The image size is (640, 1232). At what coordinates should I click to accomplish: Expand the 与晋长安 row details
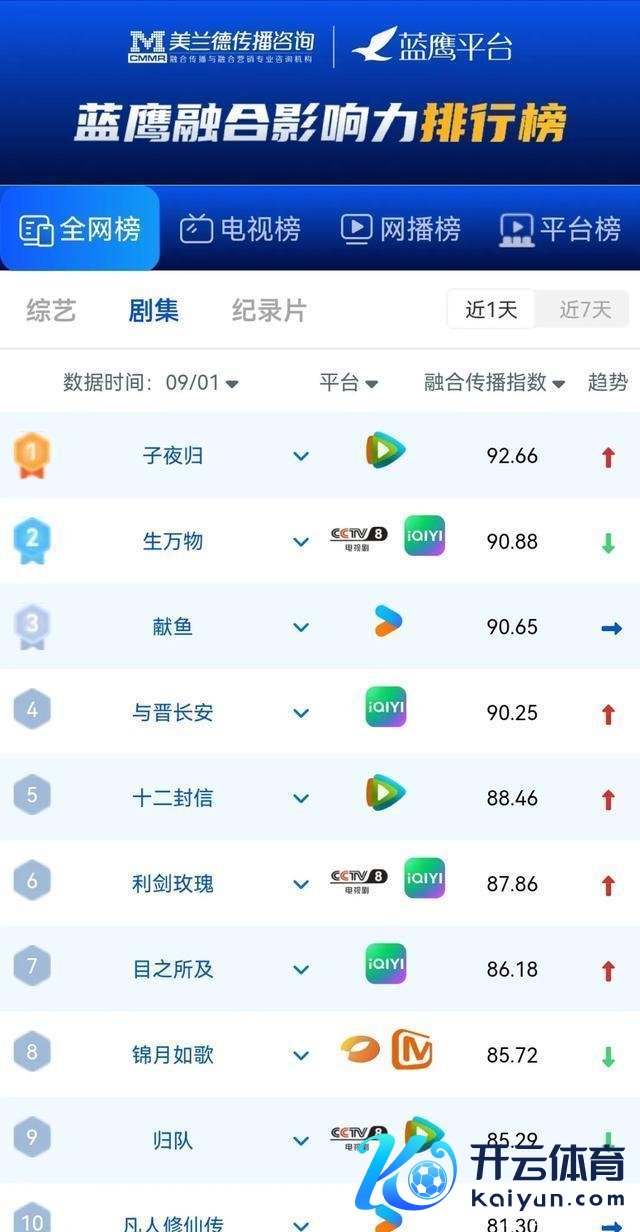(x=301, y=713)
